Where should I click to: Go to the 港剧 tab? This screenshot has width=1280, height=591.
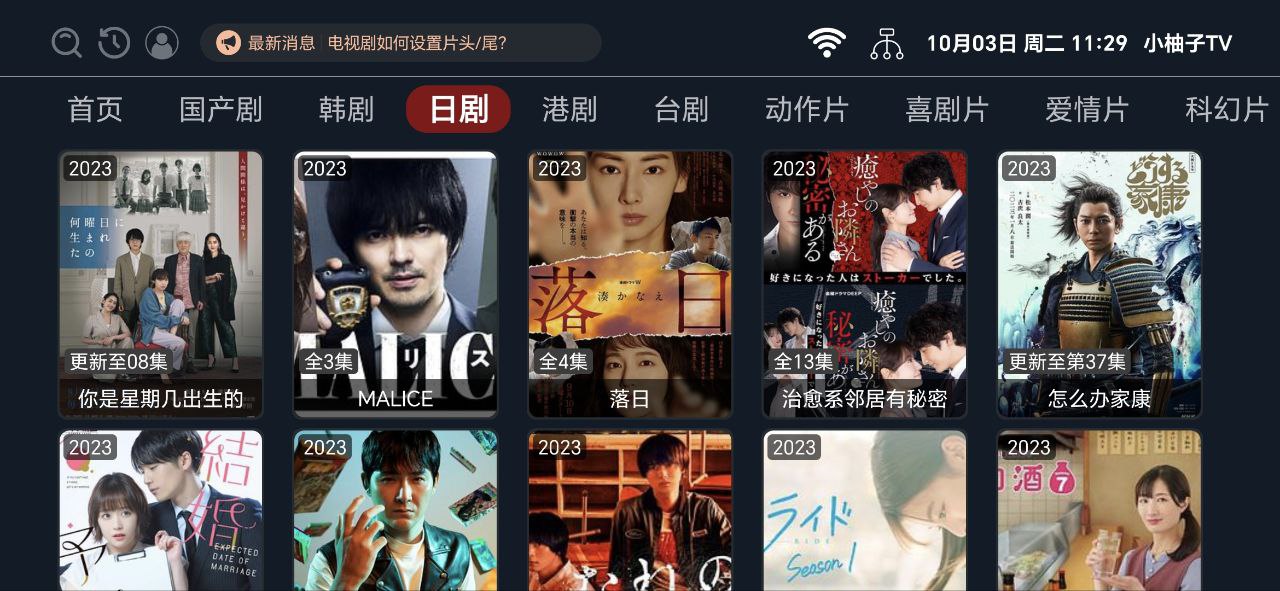[x=569, y=109]
